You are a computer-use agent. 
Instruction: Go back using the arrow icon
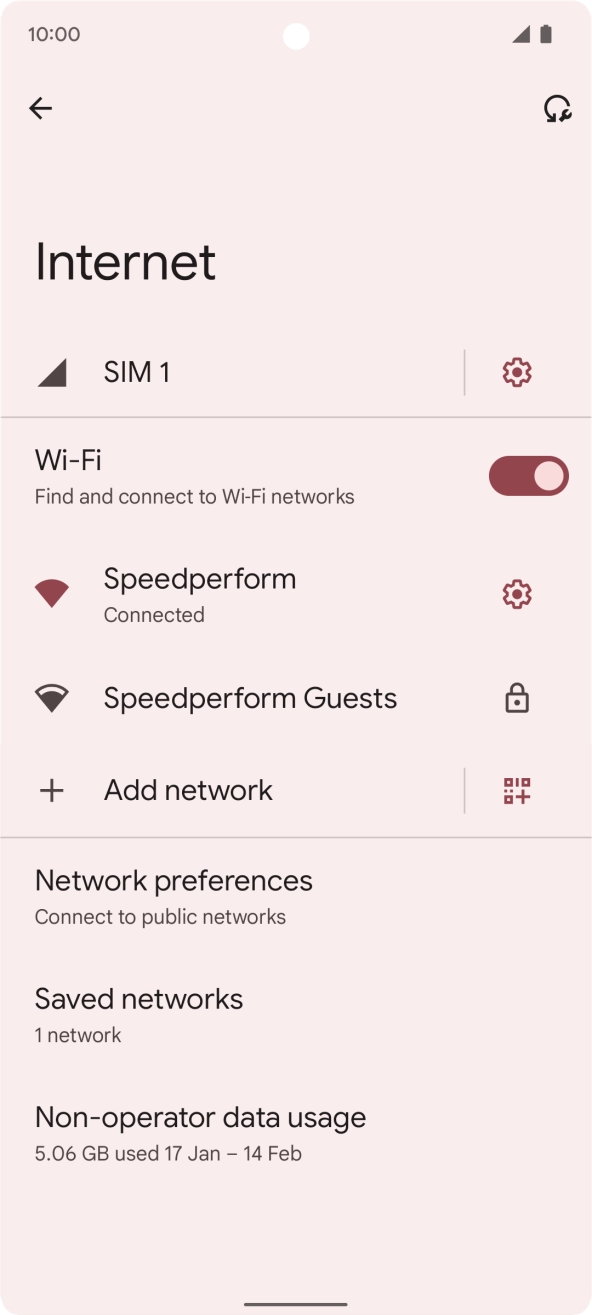(40, 108)
